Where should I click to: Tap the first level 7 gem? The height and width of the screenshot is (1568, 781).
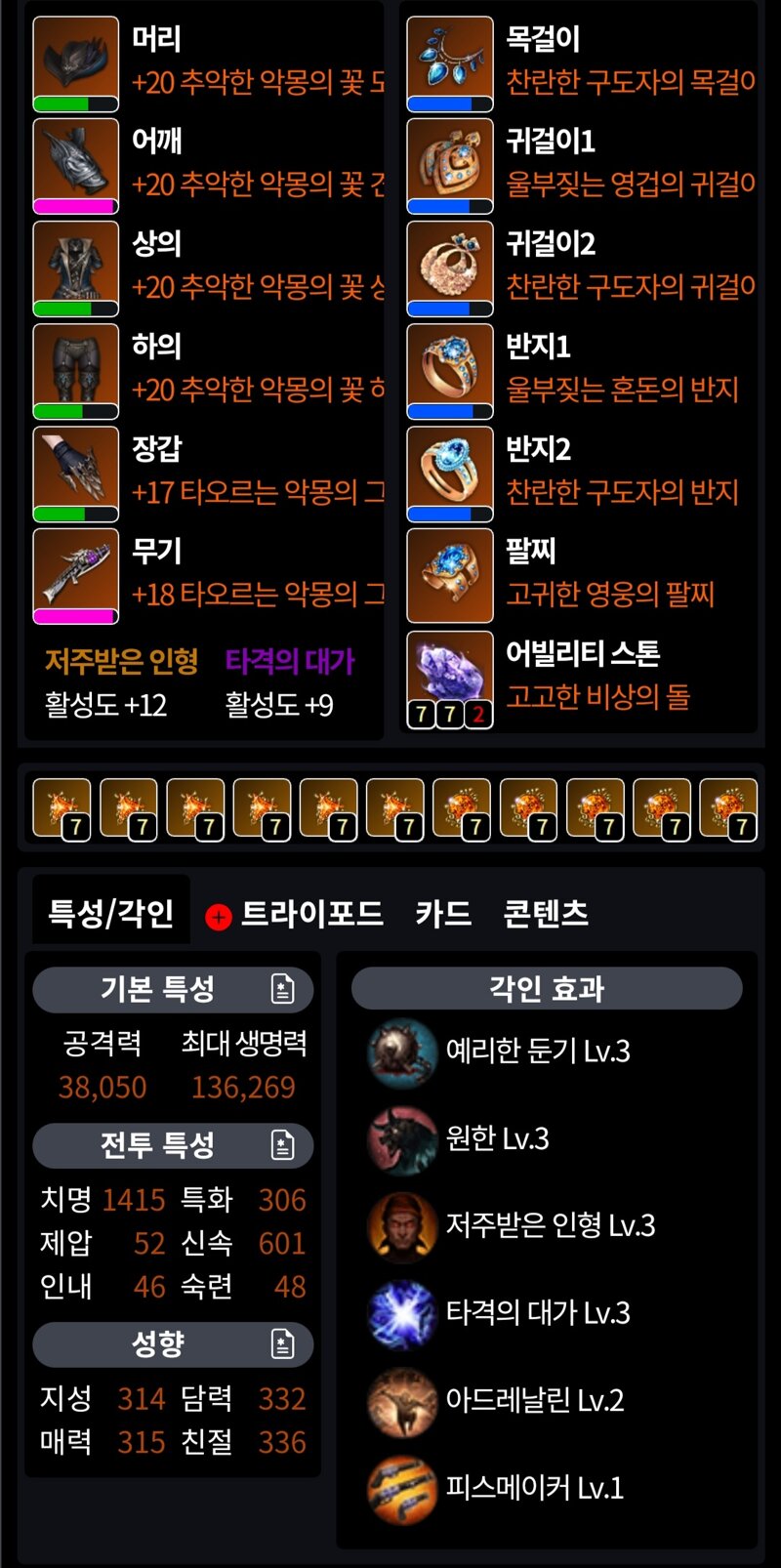62,808
